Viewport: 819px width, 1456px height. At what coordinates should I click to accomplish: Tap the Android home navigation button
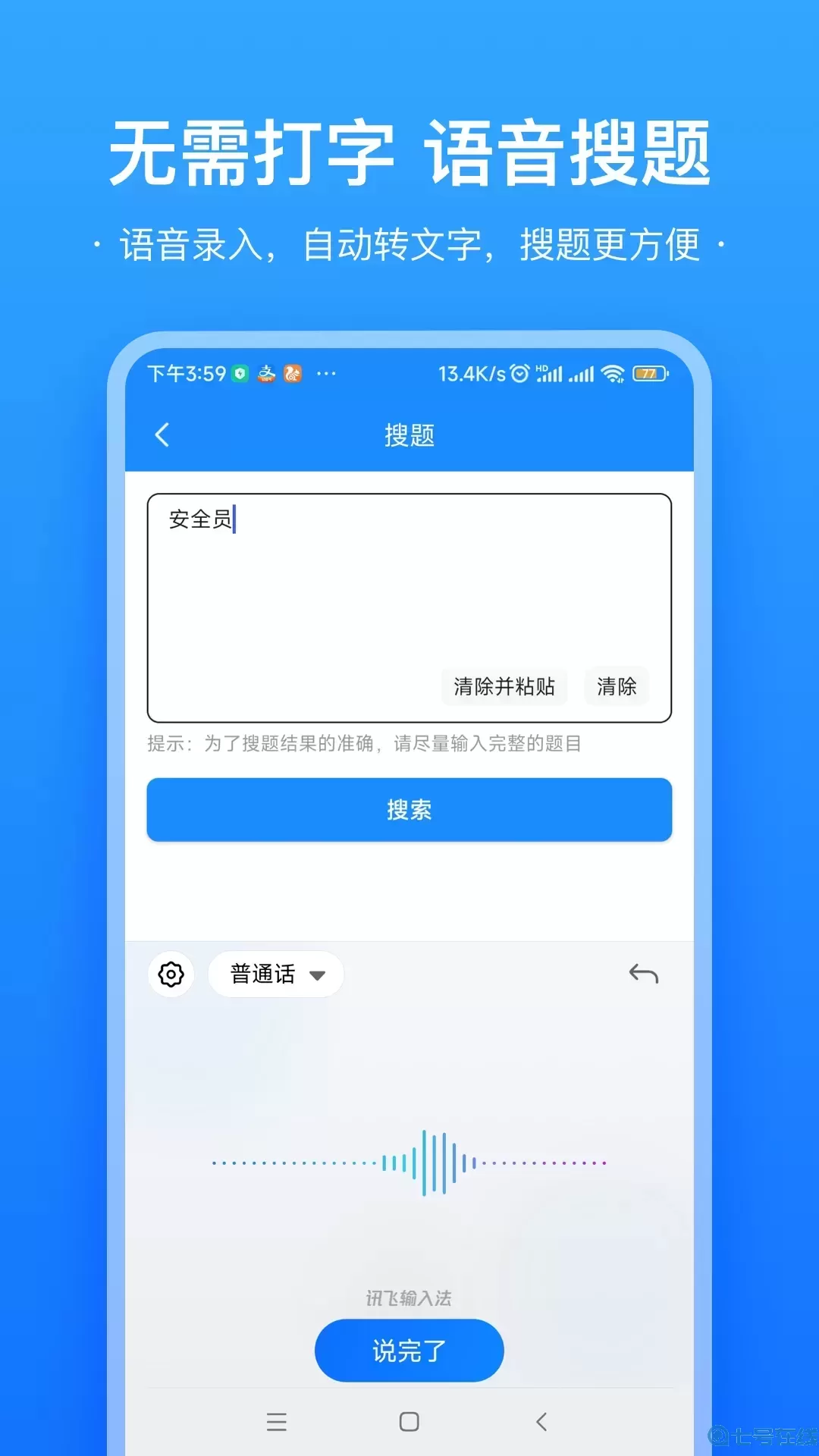[409, 1423]
